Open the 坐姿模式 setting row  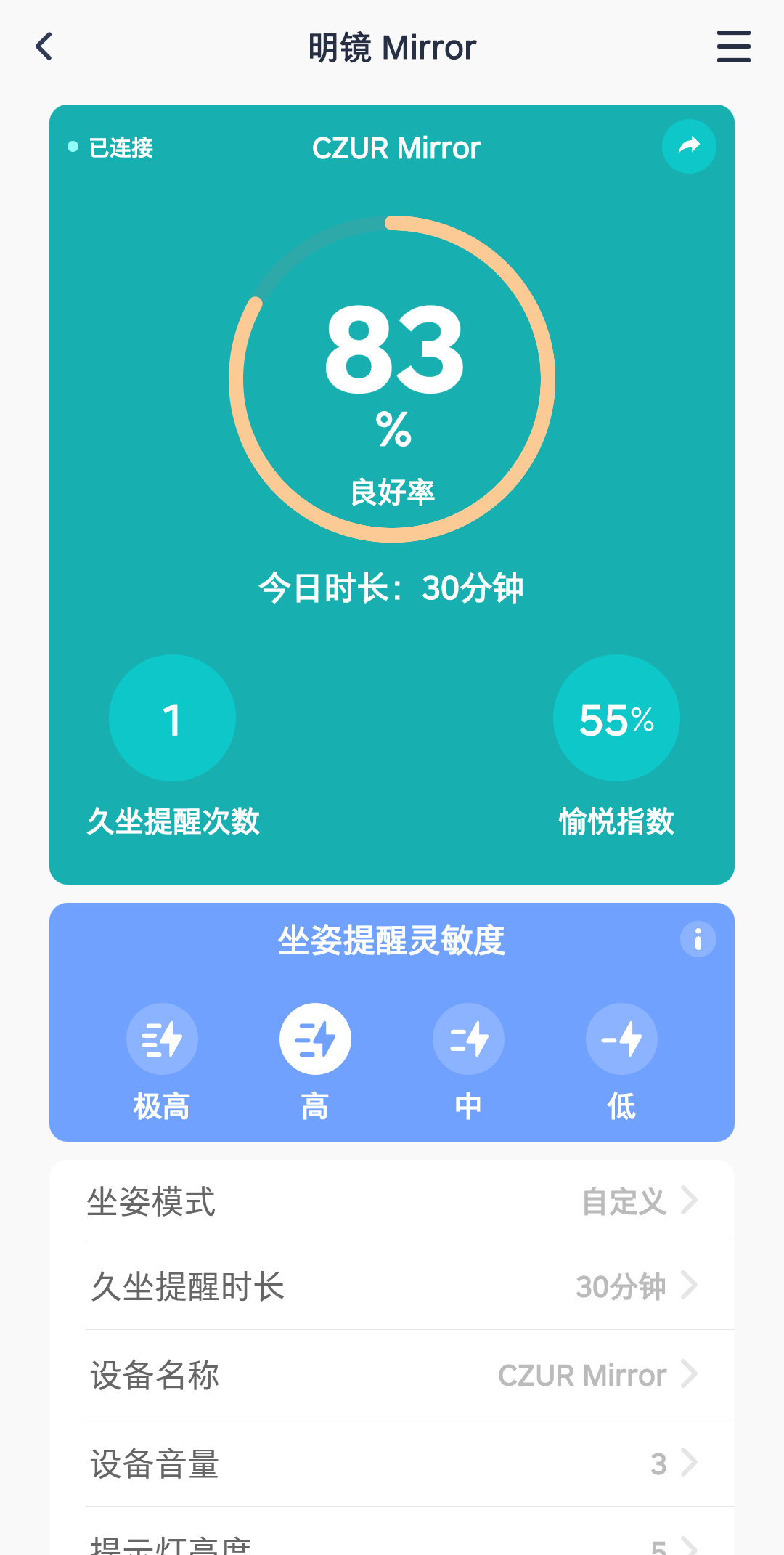[x=392, y=1201]
